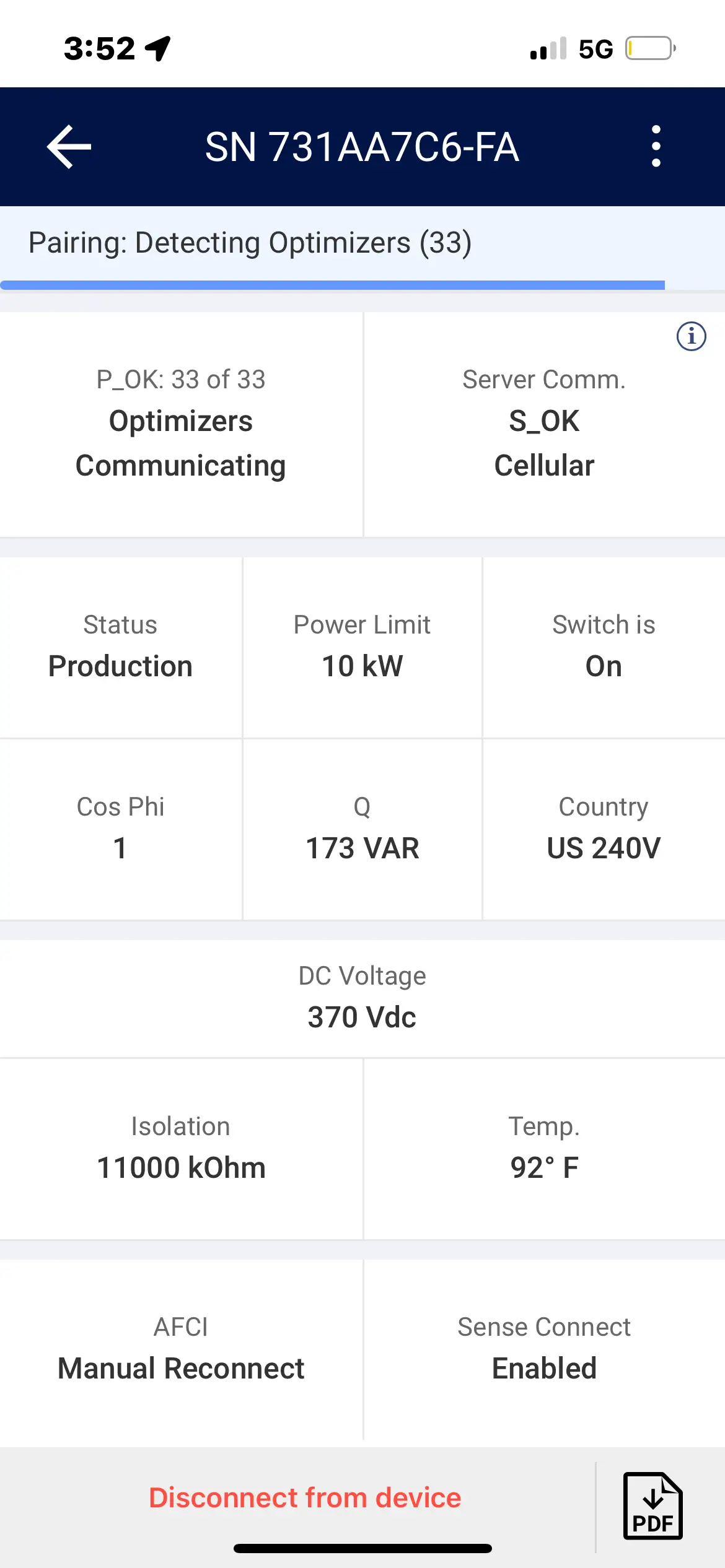Tap Disconnect from device
725x1568 pixels.
click(305, 1497)
